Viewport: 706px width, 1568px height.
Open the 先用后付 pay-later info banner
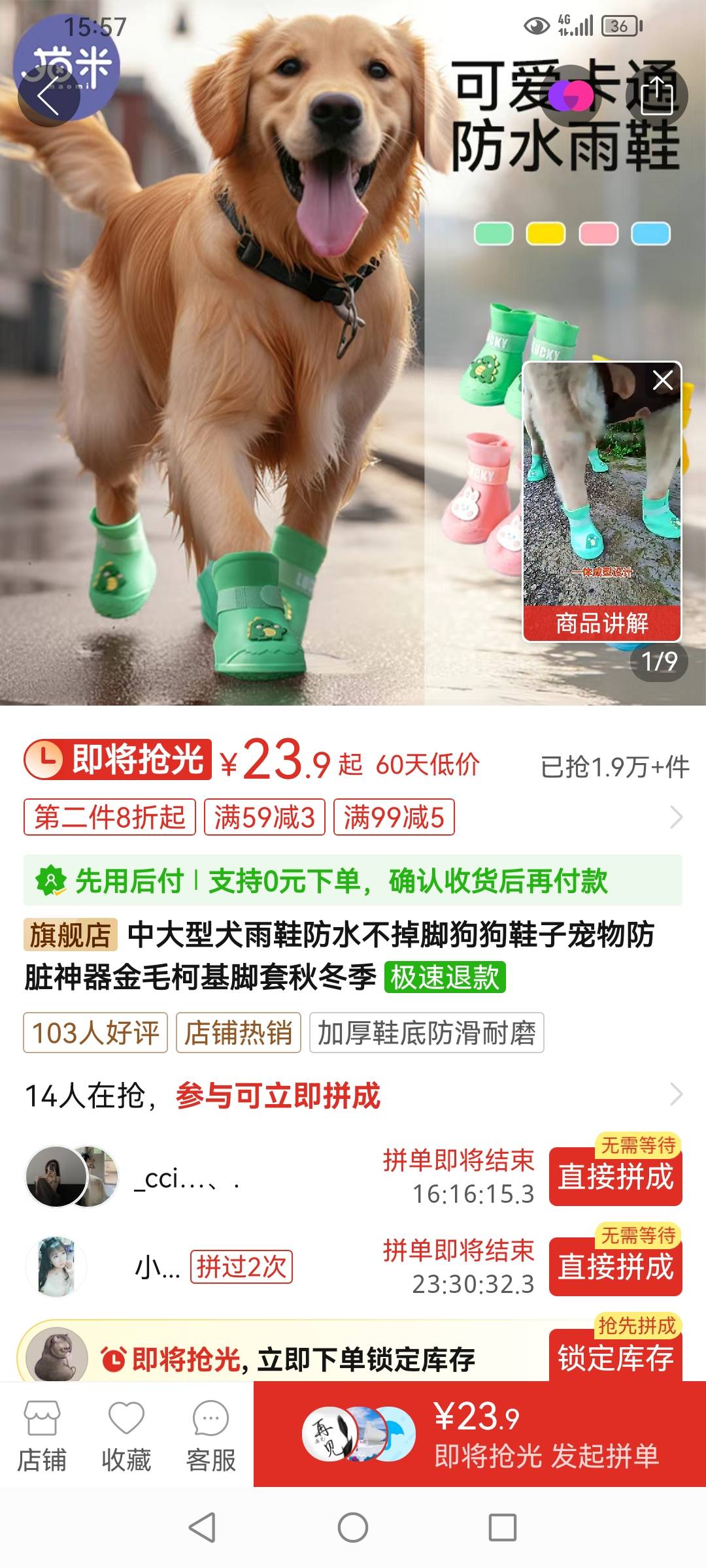353,881
